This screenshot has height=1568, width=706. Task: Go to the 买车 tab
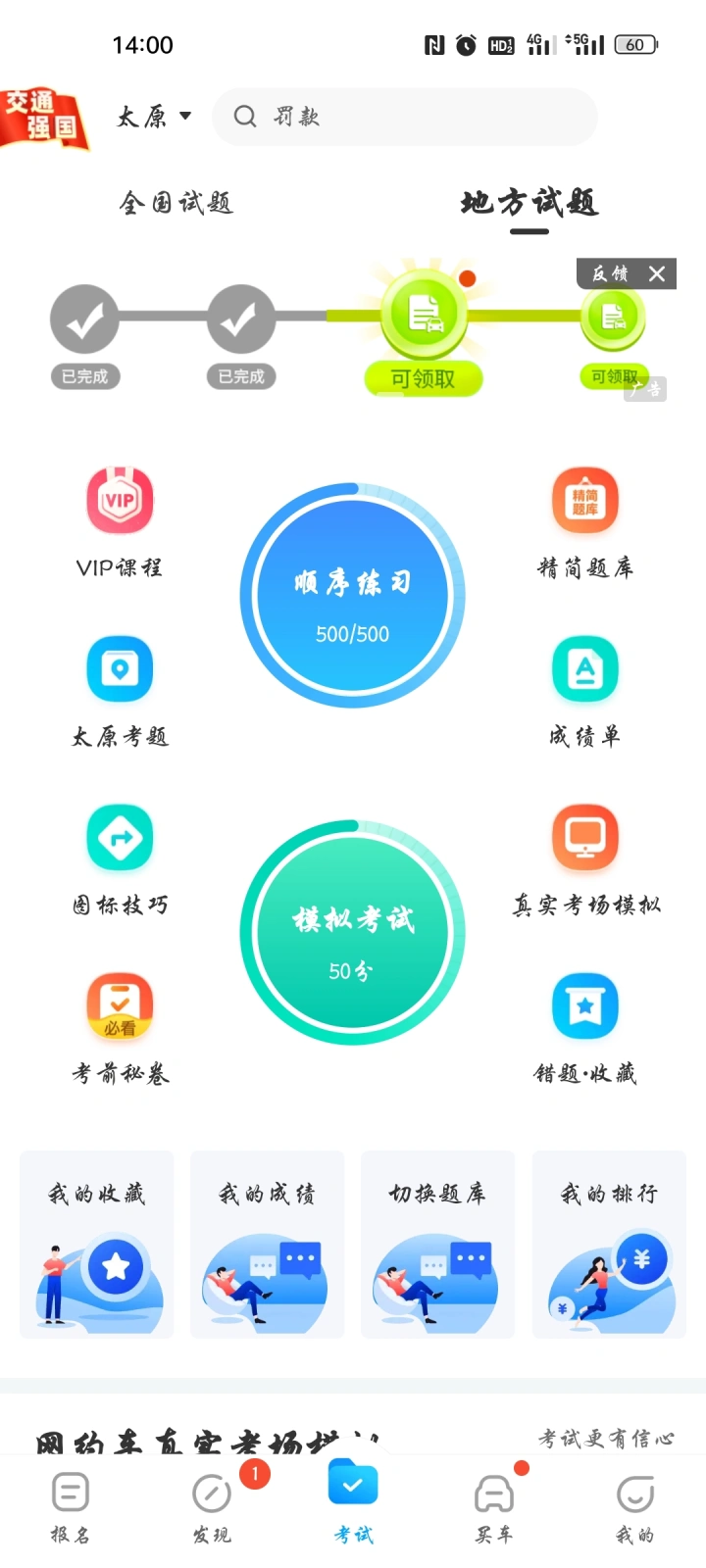tap(494, 1507)
